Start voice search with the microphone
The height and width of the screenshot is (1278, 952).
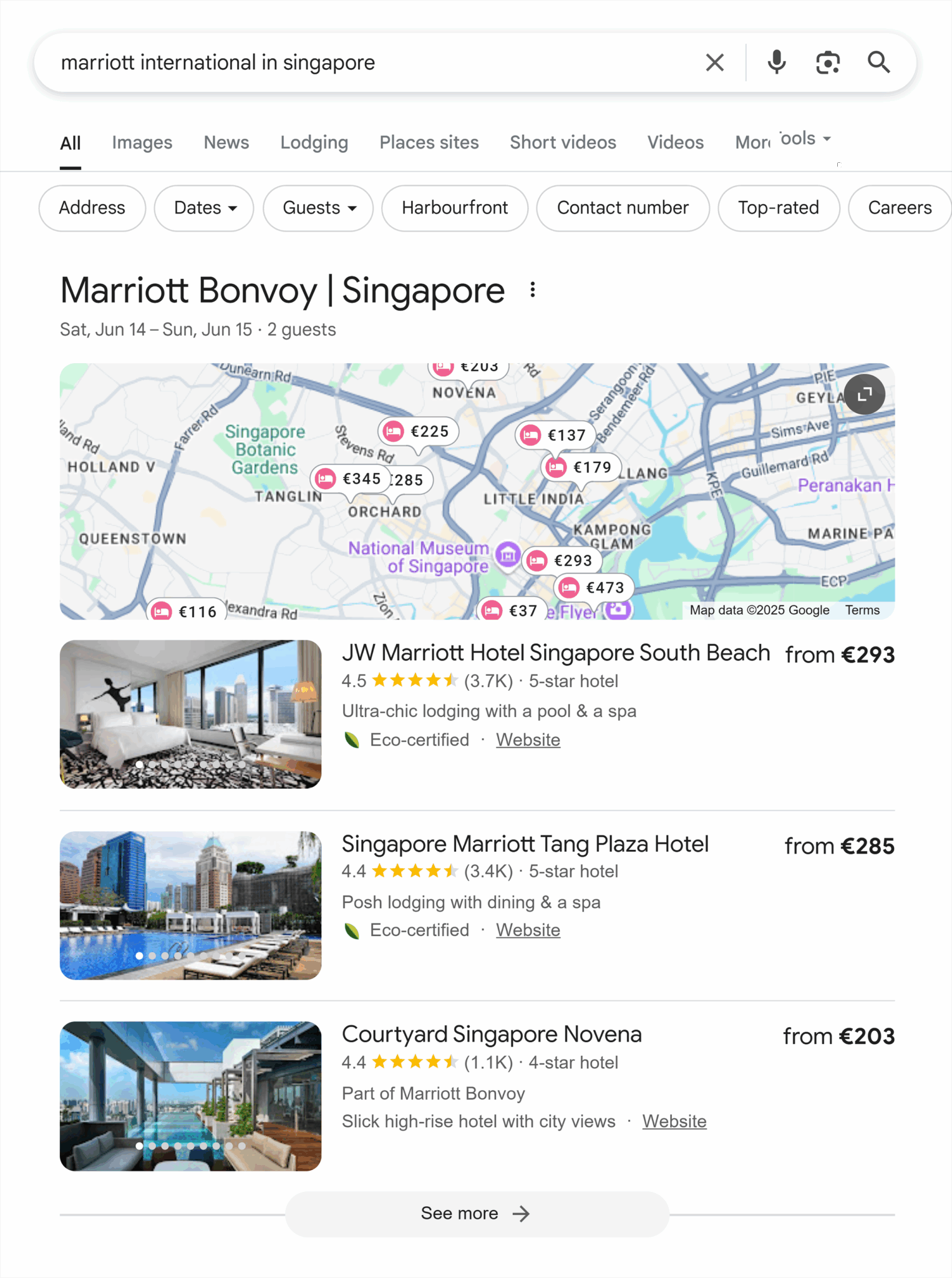tap(777, 62)
